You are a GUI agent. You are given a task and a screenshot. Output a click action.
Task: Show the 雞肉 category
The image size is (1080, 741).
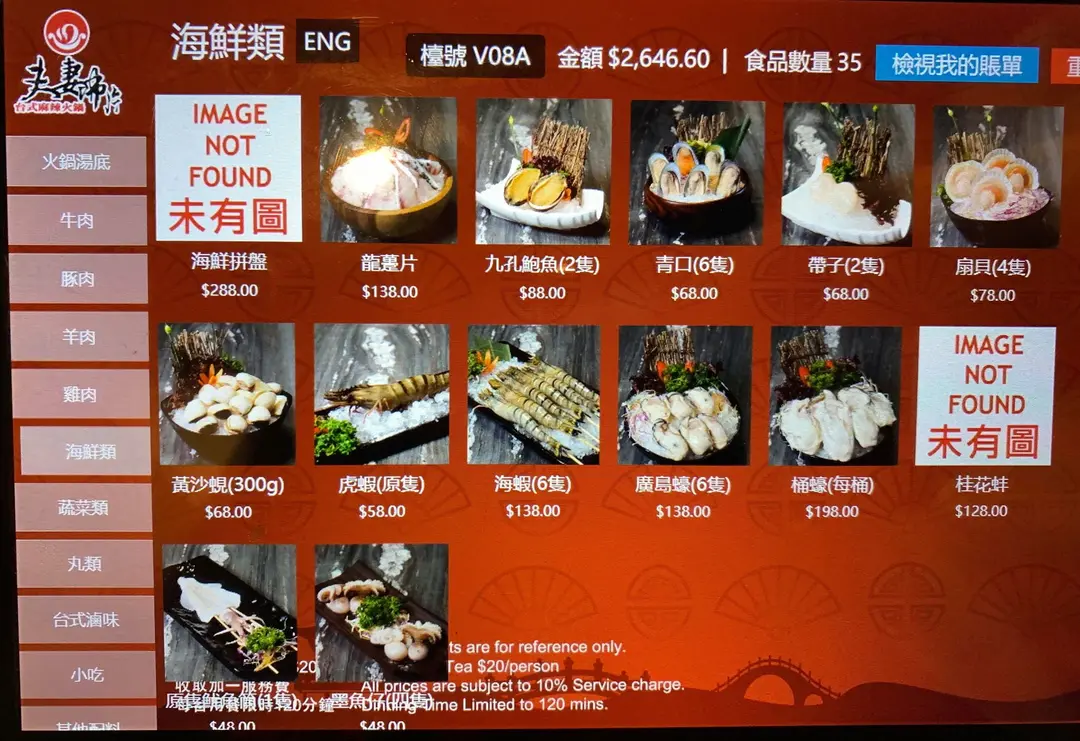click(x=80, y=394)
